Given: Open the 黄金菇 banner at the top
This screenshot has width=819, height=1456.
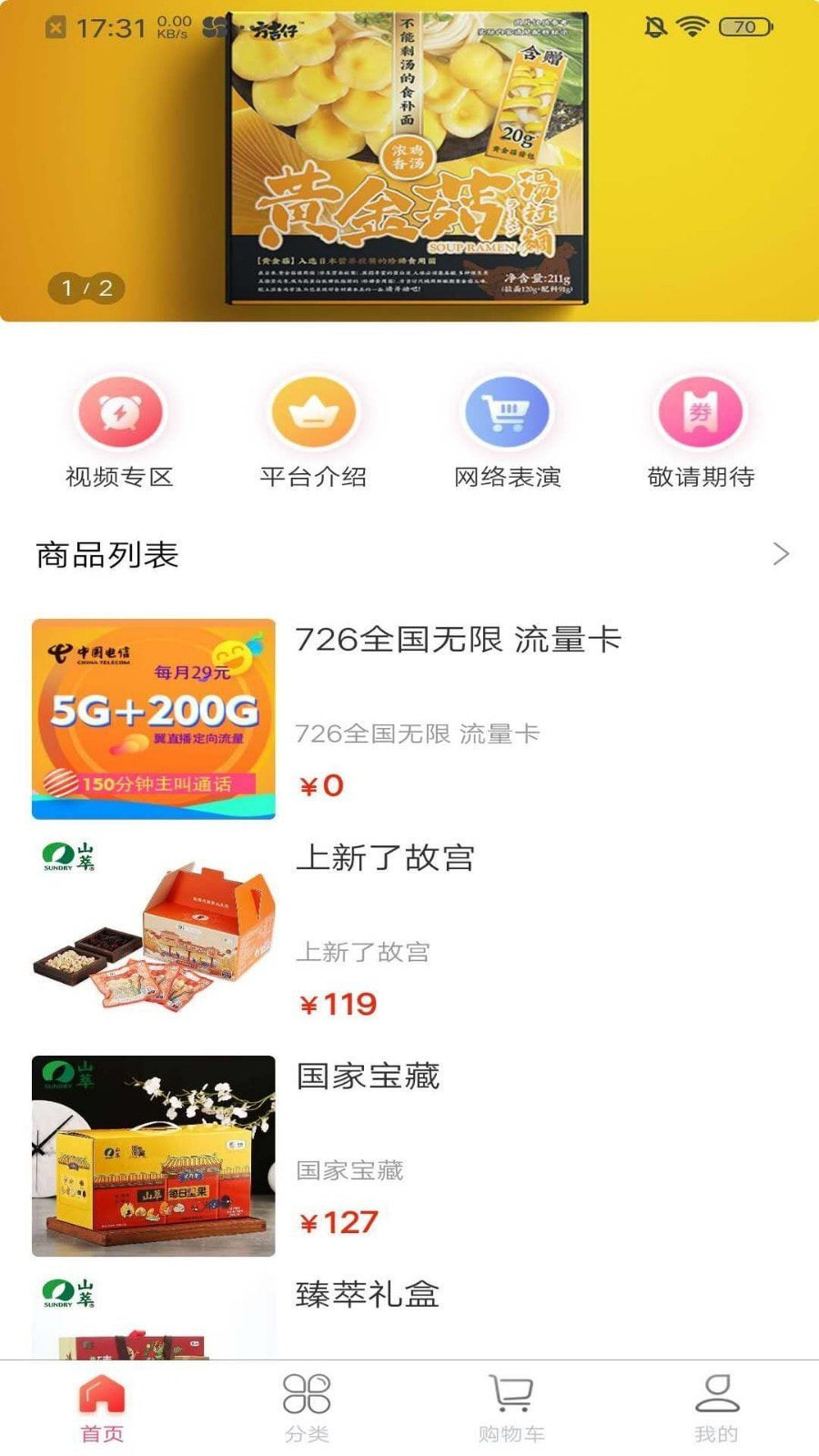Looking at the screenshot, I should [409, 161].
